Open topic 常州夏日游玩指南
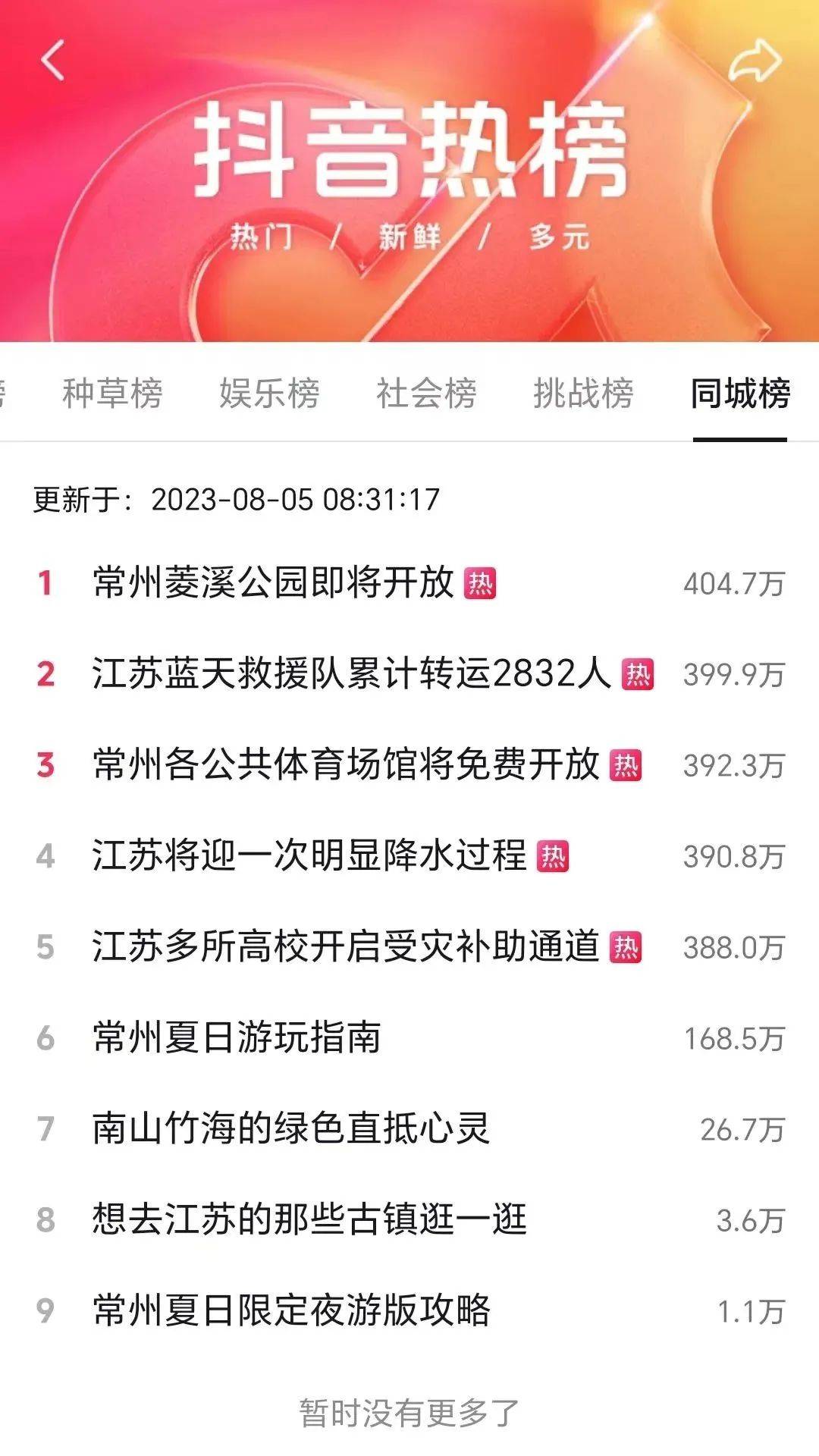 click(237, 1037)
